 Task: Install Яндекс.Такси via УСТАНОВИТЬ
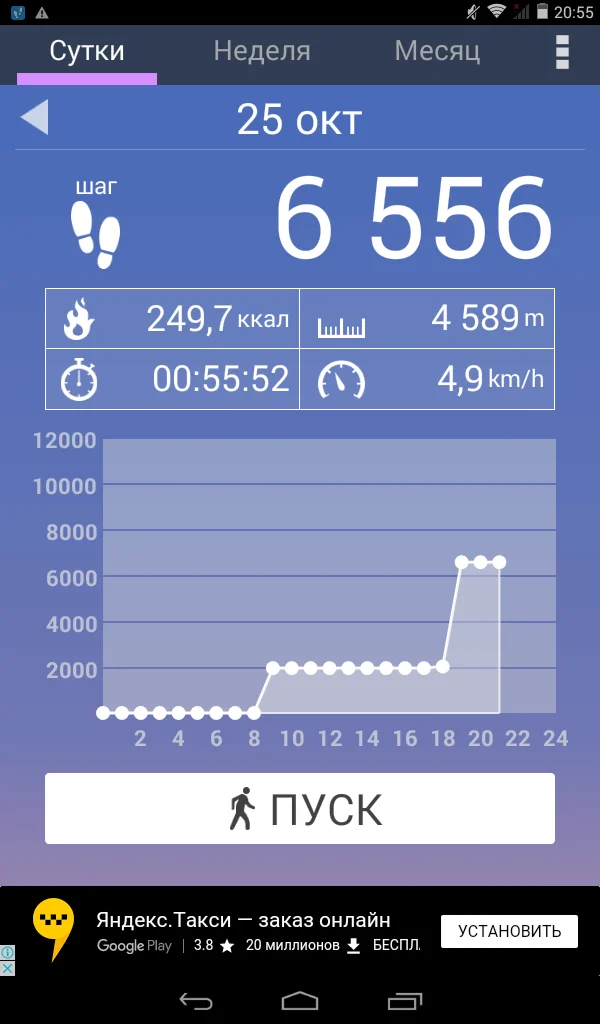pyautogui.click(x=509, y=931)
